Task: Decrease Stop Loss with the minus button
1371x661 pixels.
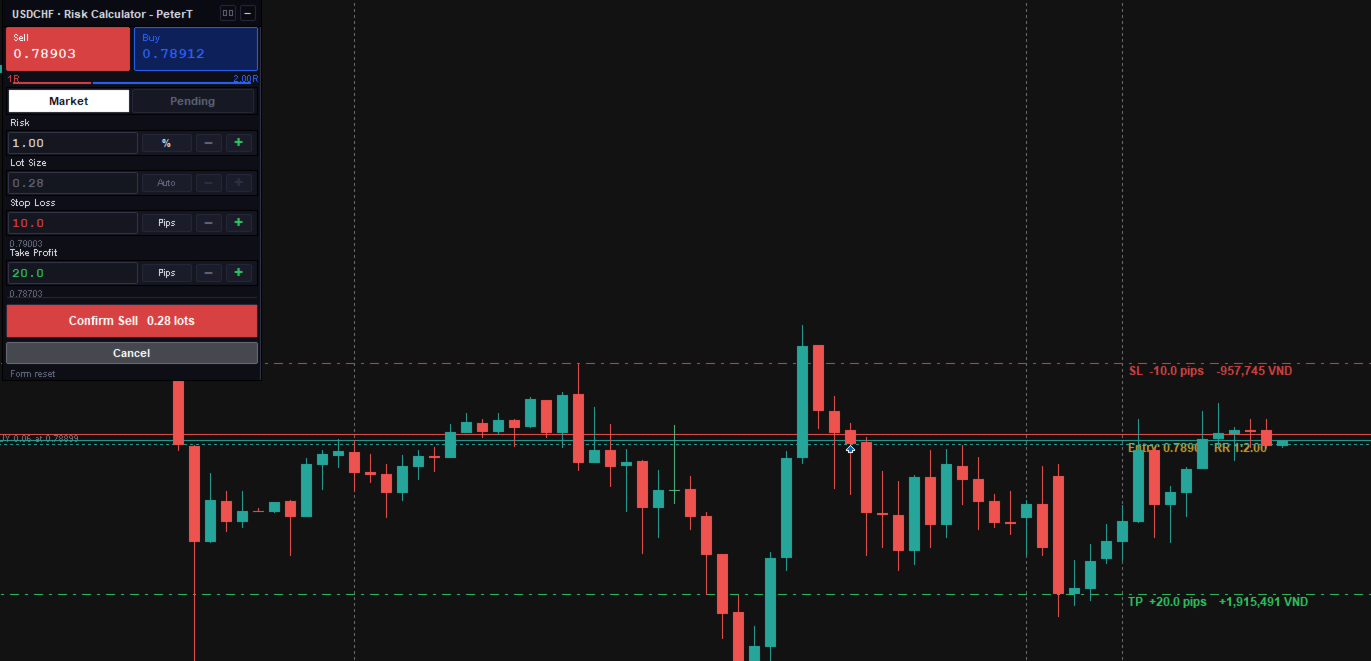Action: click(209, 223)
